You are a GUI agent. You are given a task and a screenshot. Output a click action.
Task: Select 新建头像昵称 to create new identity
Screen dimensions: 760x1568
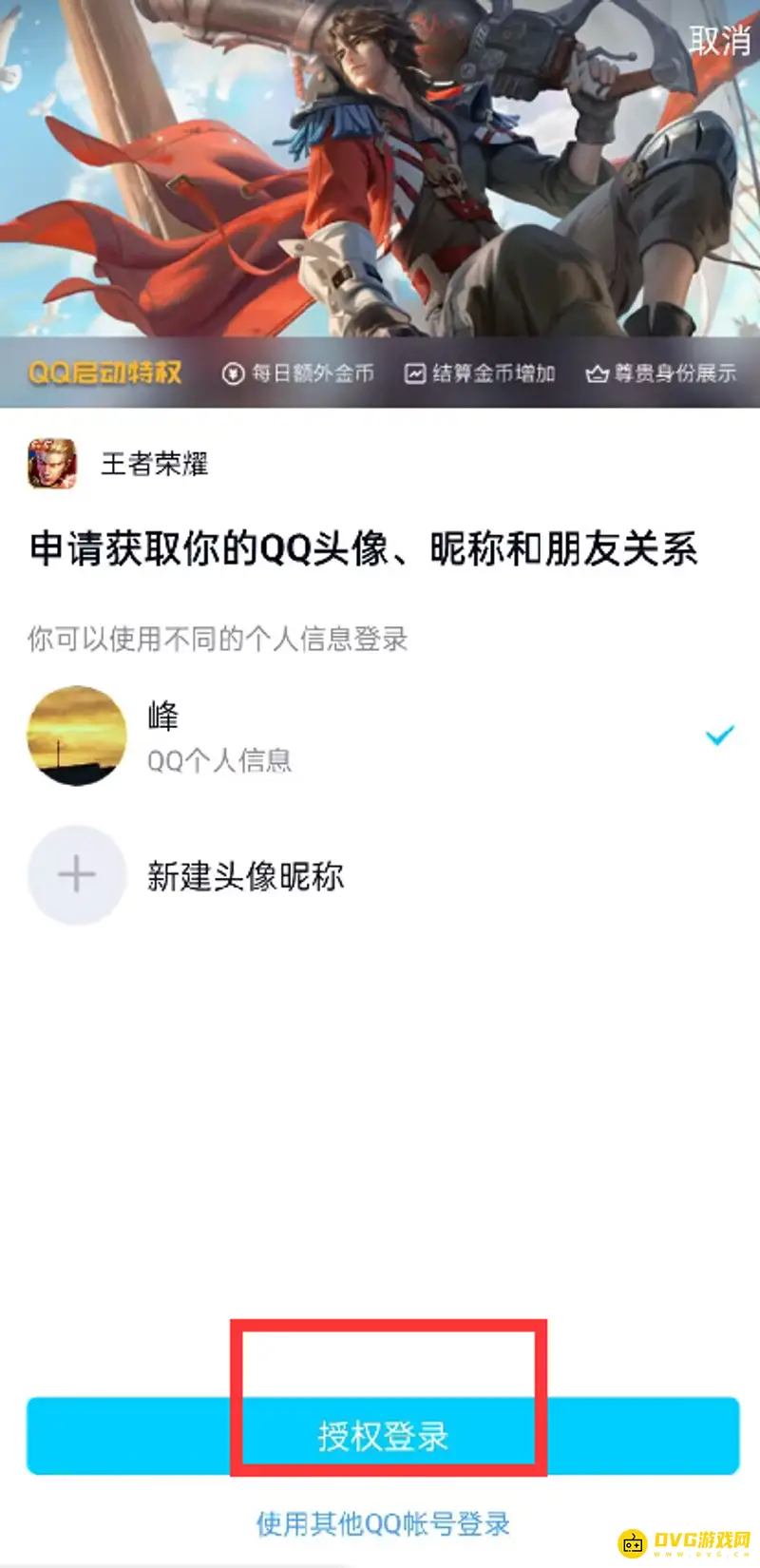247,875
